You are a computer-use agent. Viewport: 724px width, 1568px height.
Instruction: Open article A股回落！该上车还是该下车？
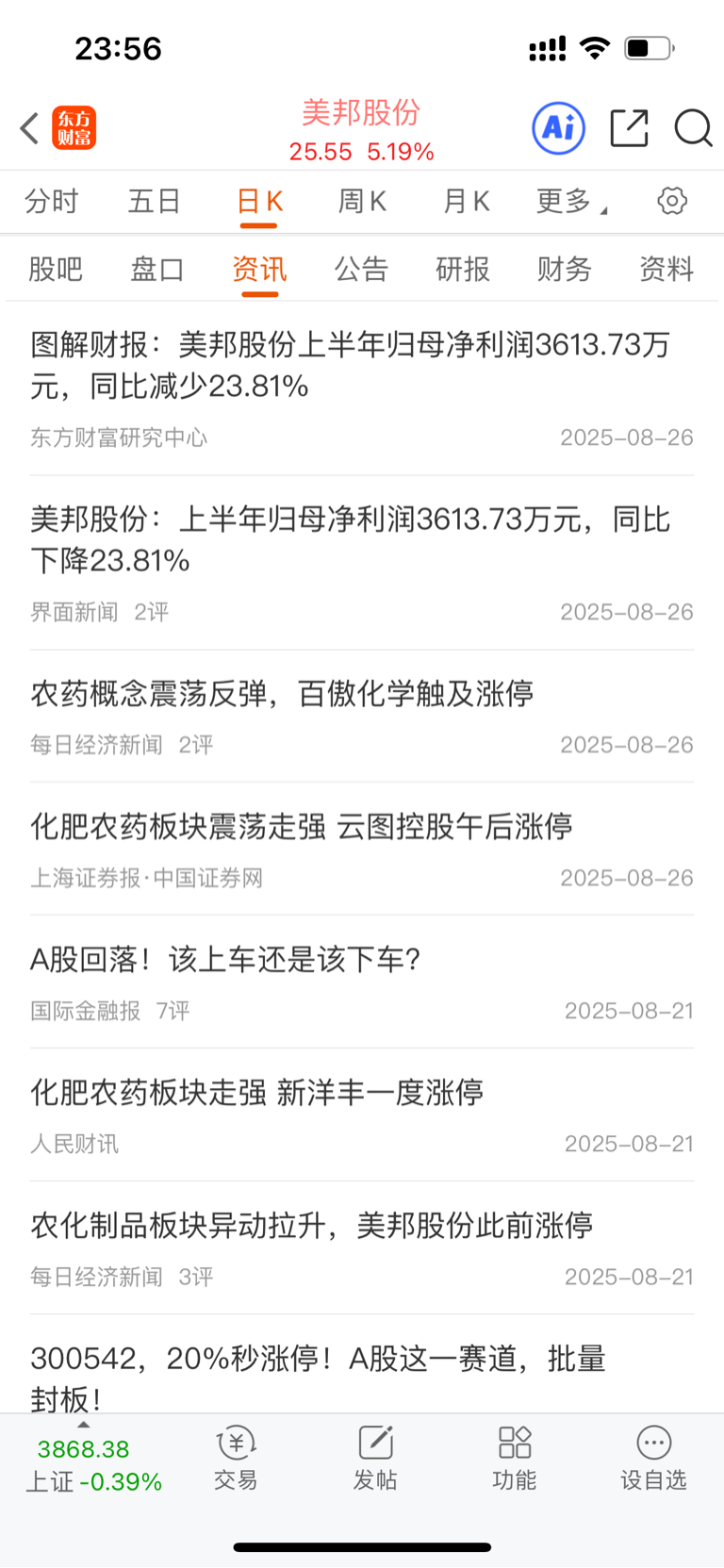click(x=362, y=982)
